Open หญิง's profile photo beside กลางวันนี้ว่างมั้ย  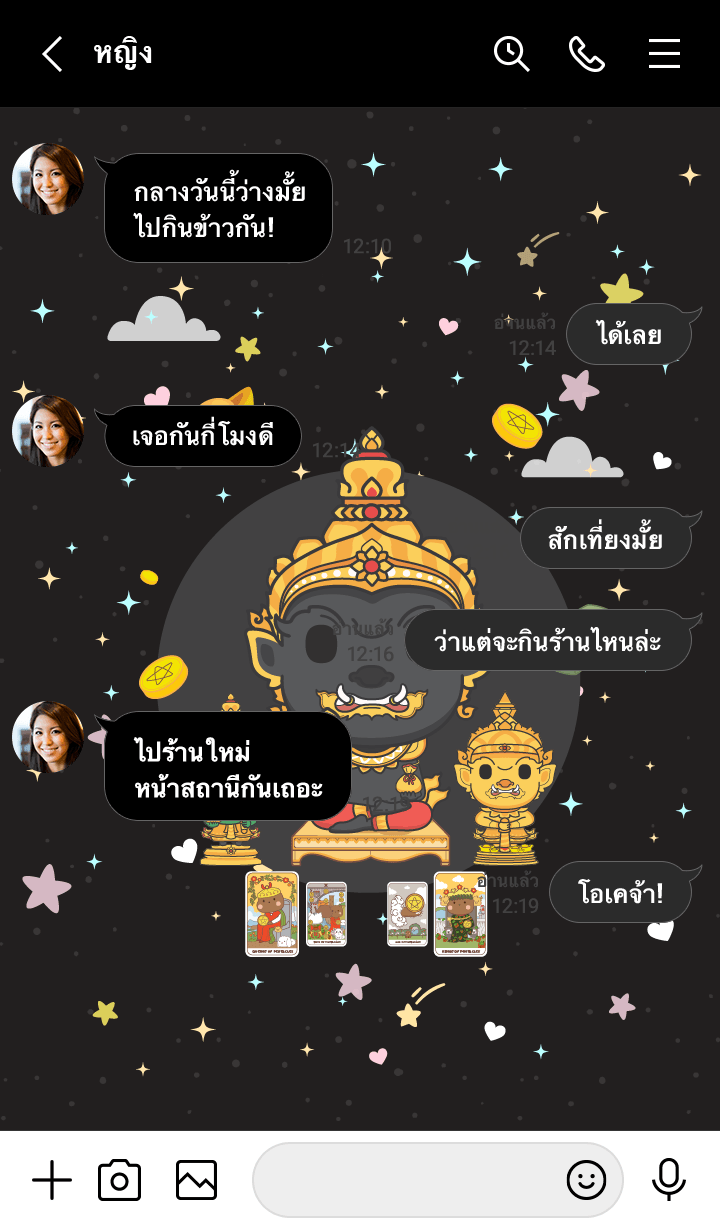coord(47,179)
